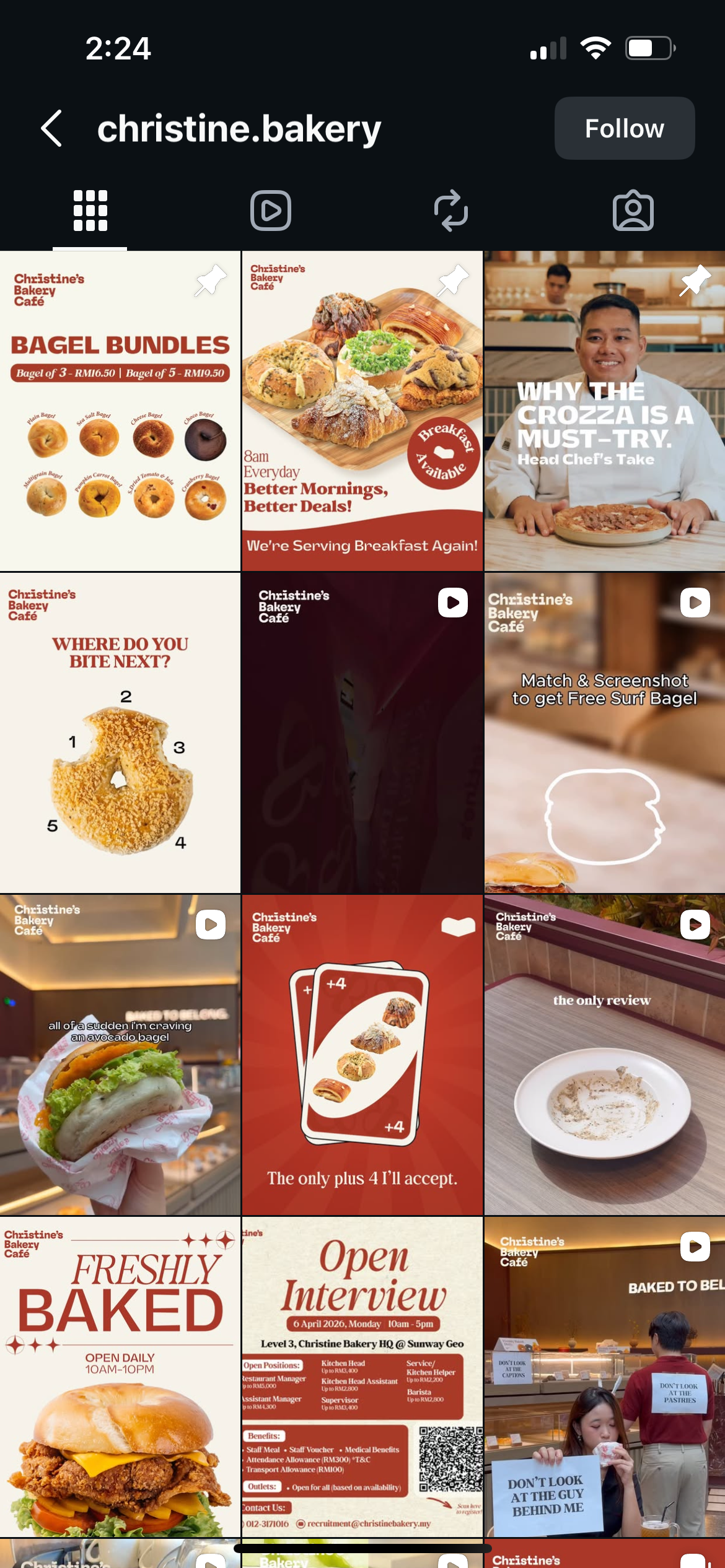Open the tagged photos tab
Viewport: 725px width, 1568px height.
point(633,211)
